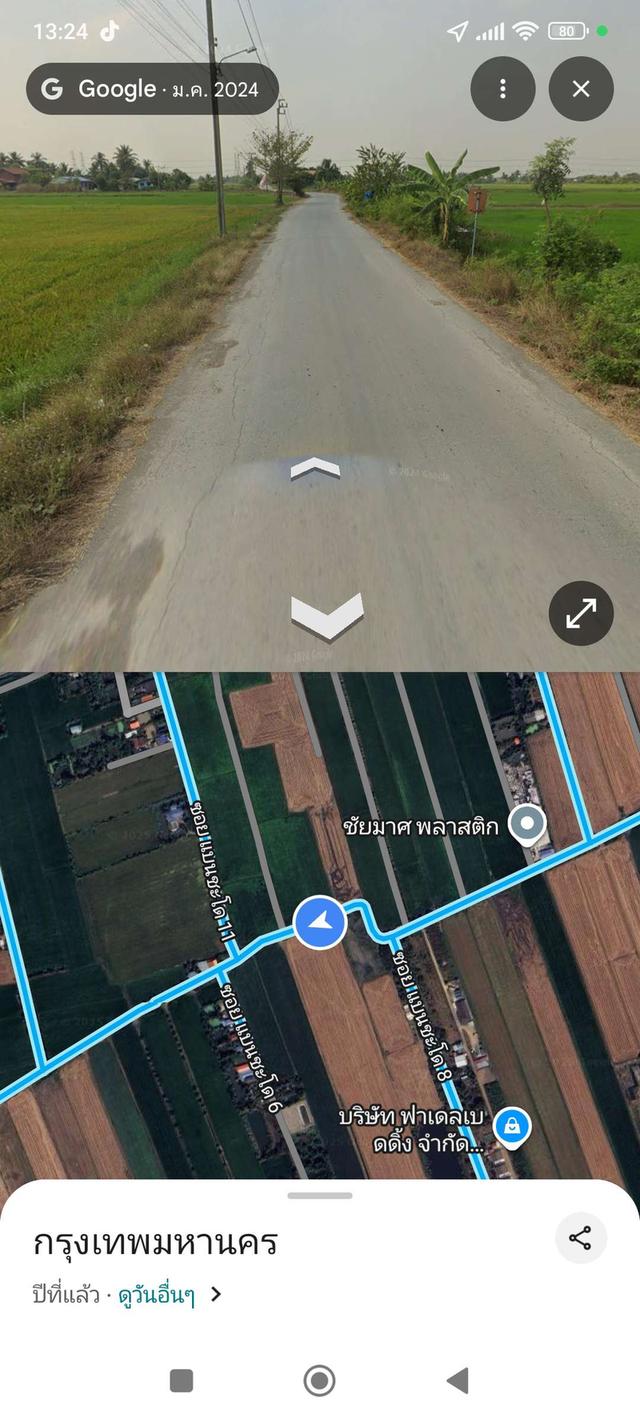Go back with the system back button

457,1381
